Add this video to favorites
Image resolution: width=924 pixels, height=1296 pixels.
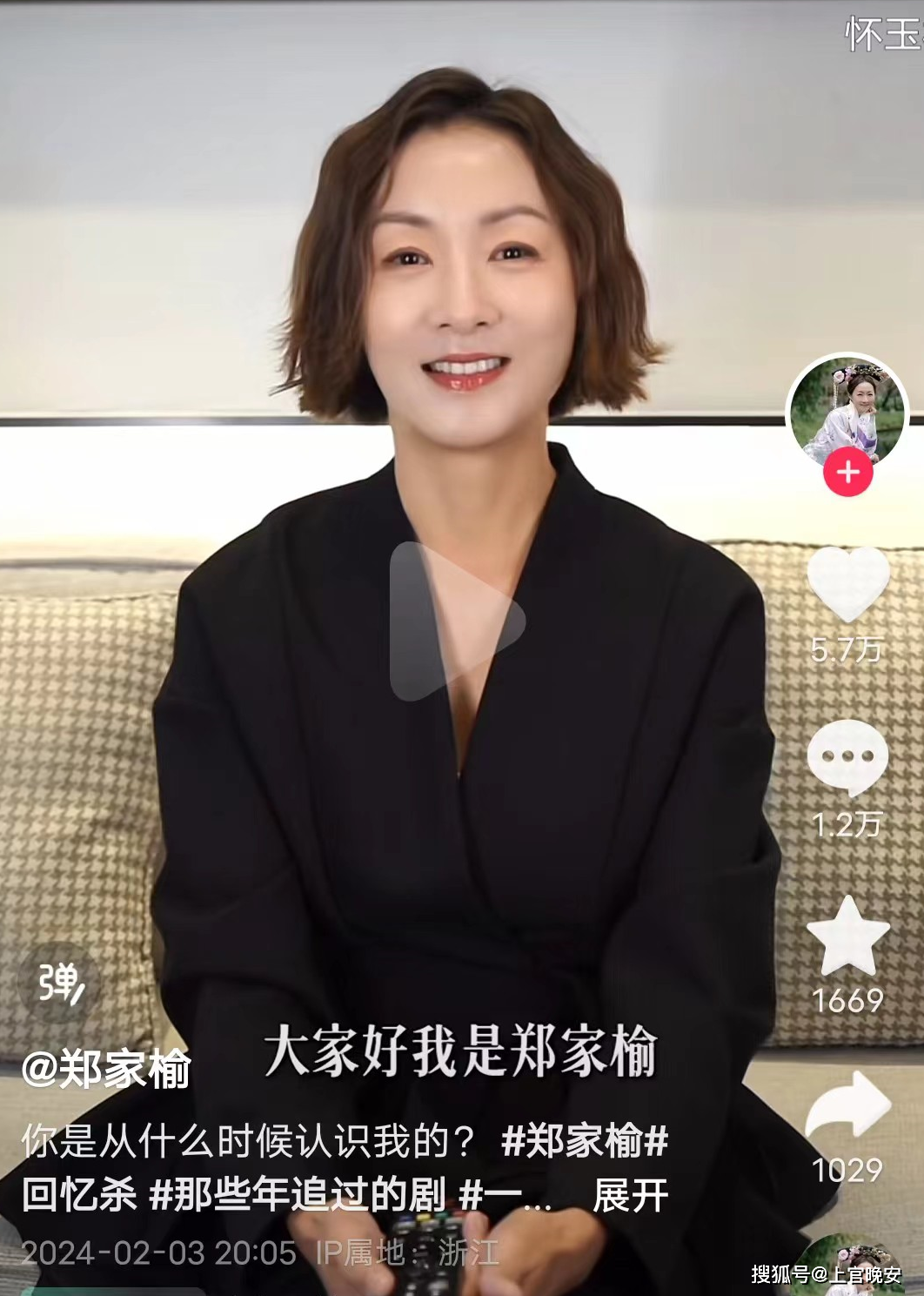click(x=847, y=936)
